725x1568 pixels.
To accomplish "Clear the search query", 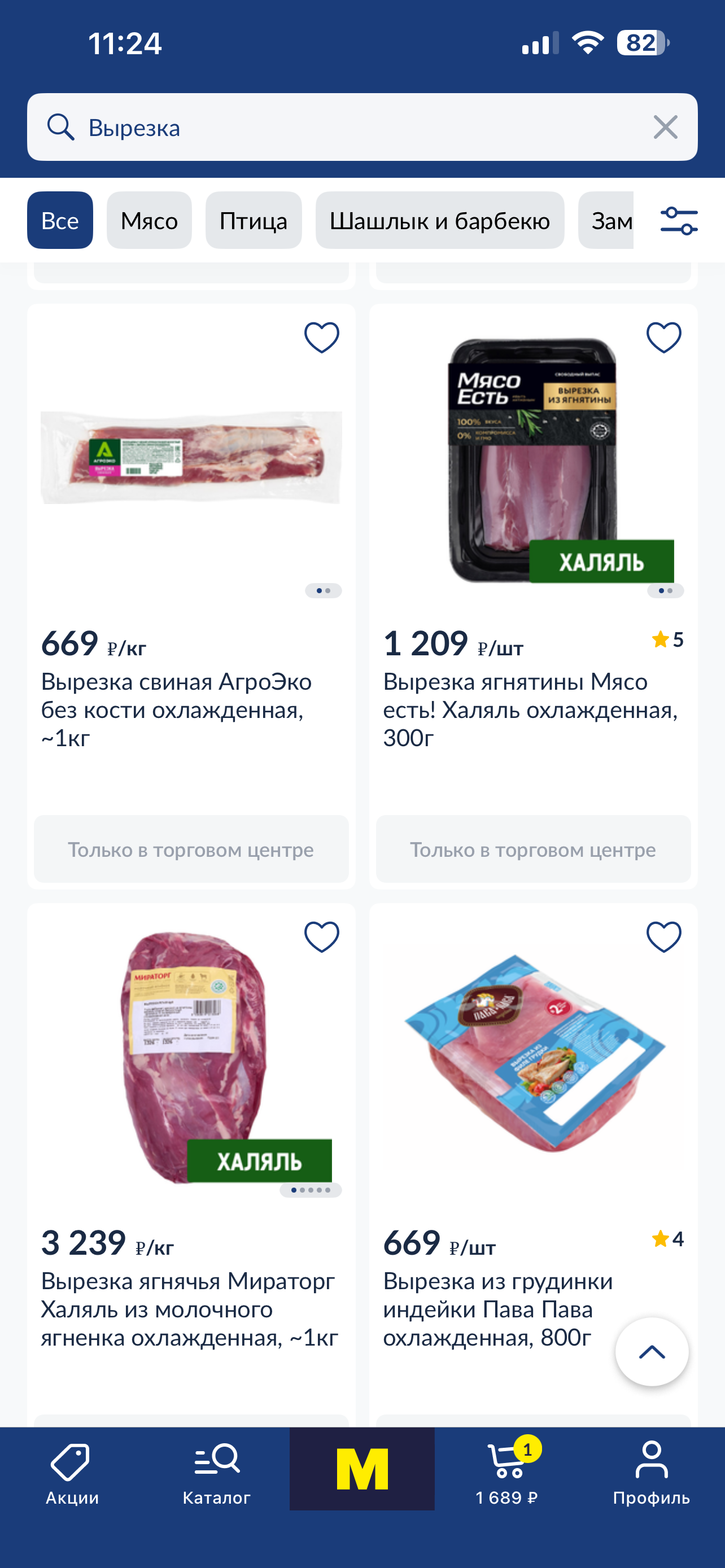I will pyautogui.click(x=665, y=127).
